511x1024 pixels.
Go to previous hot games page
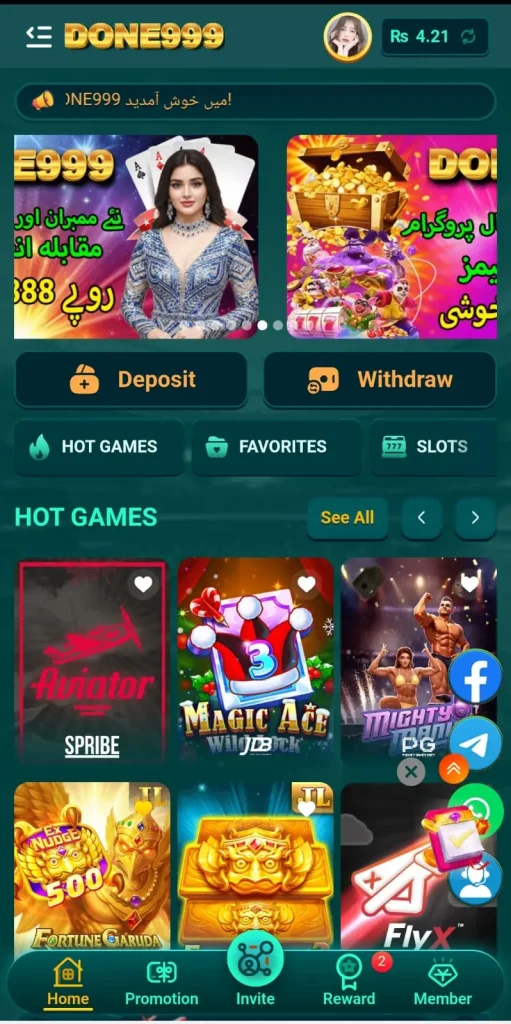[421, 518]
